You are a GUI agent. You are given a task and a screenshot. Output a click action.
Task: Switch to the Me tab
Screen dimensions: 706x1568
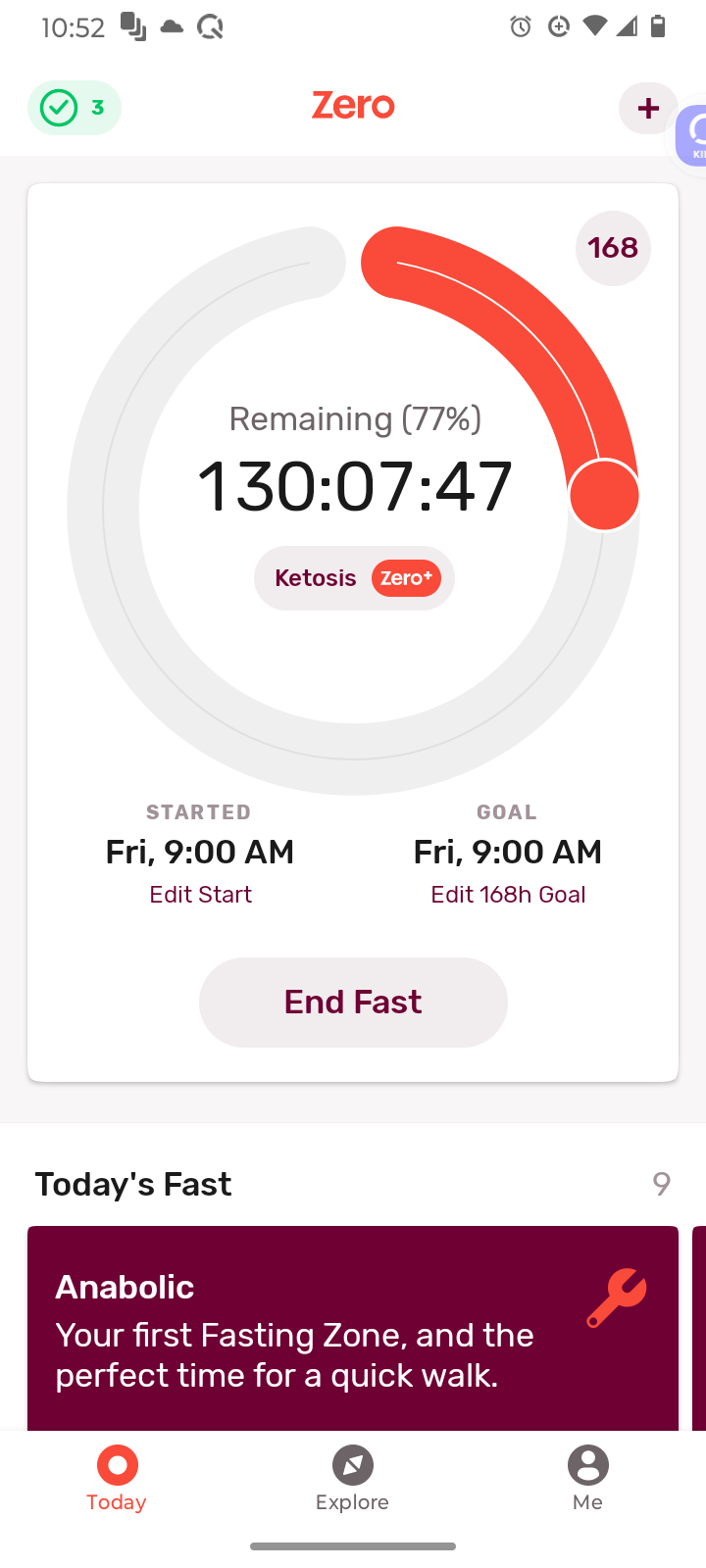tap(587, 1479)
